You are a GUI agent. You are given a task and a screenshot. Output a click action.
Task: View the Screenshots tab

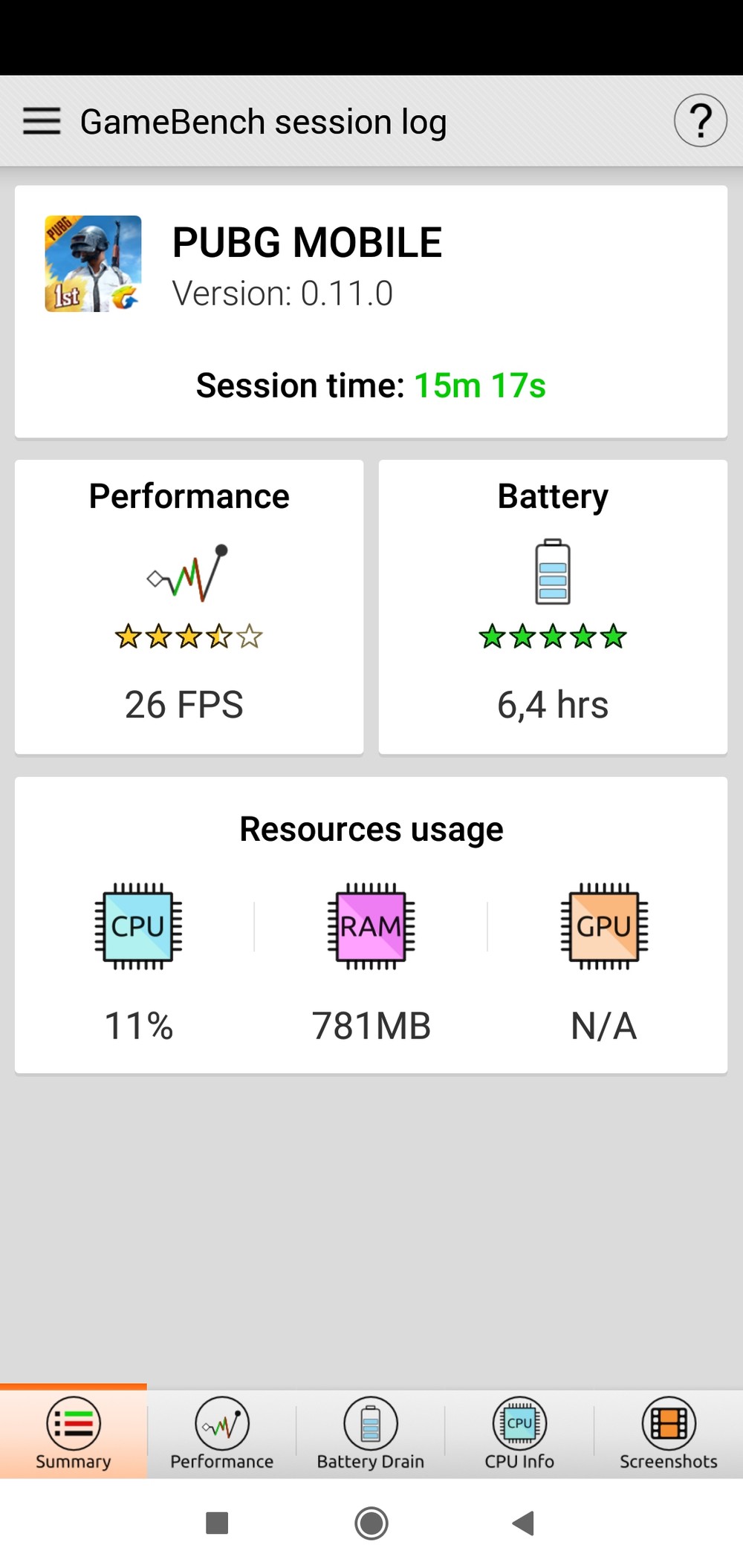(668, 1433)
